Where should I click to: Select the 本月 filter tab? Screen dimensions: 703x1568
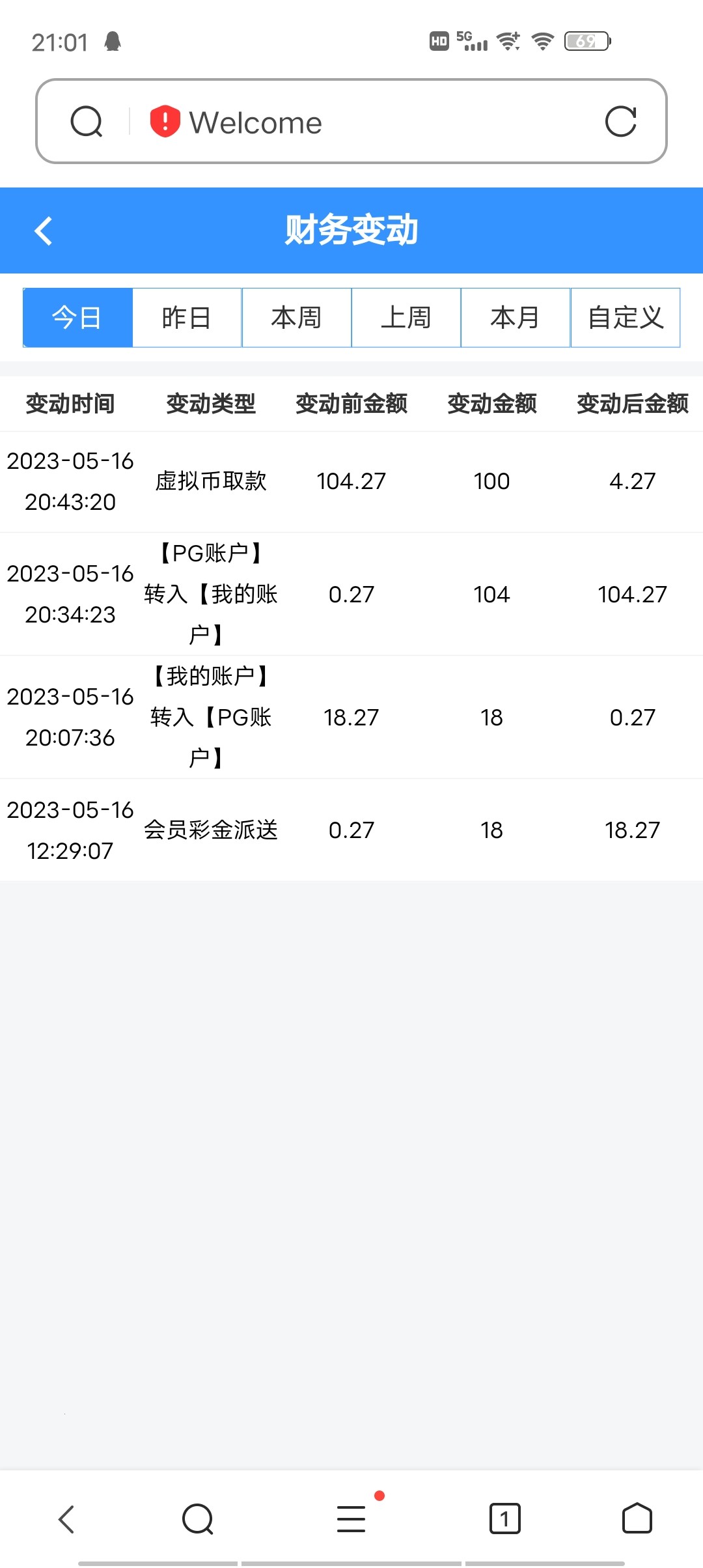point(516,317)
